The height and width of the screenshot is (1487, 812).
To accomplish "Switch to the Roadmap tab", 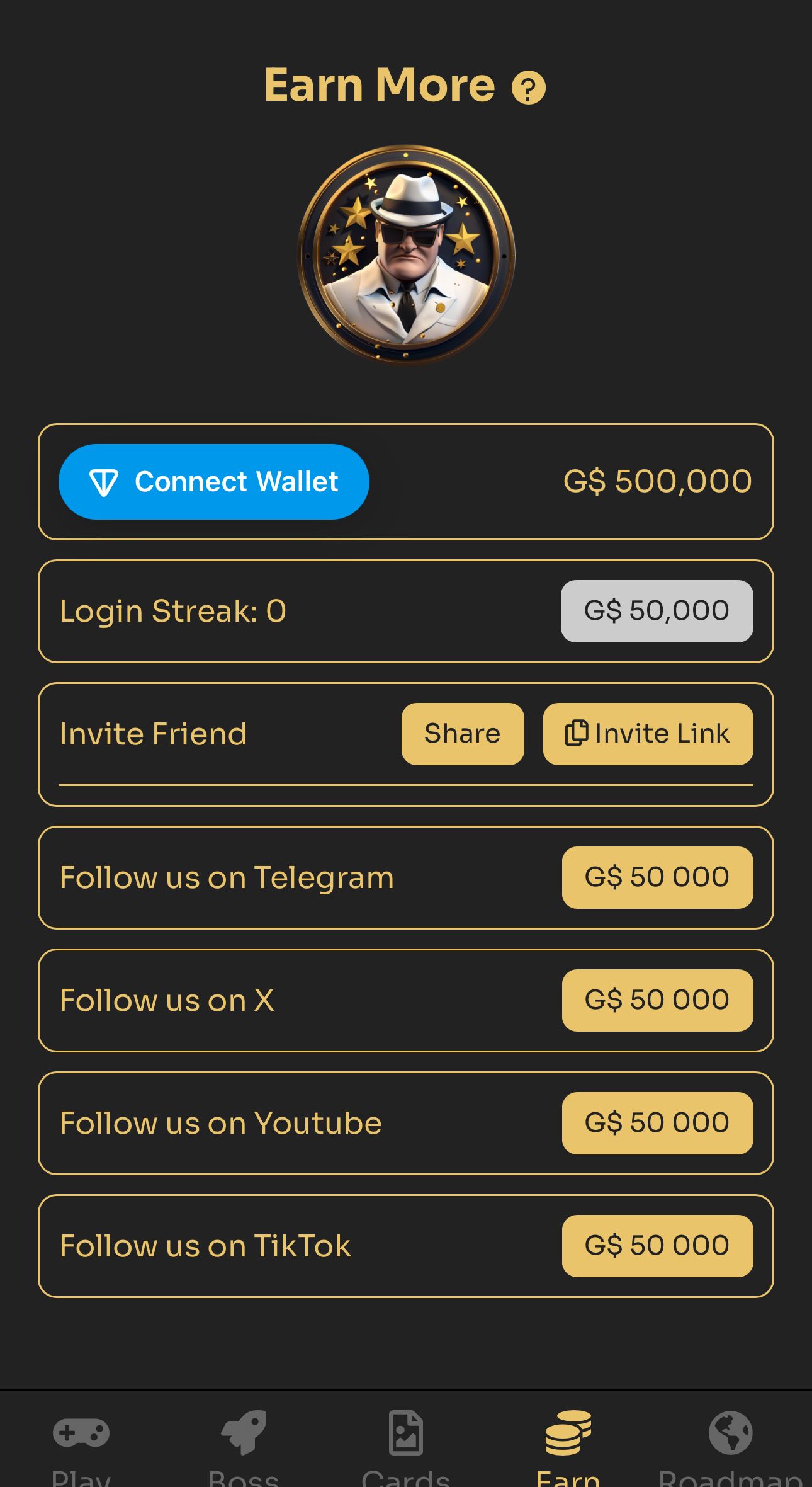I will tap(730, 1442).
